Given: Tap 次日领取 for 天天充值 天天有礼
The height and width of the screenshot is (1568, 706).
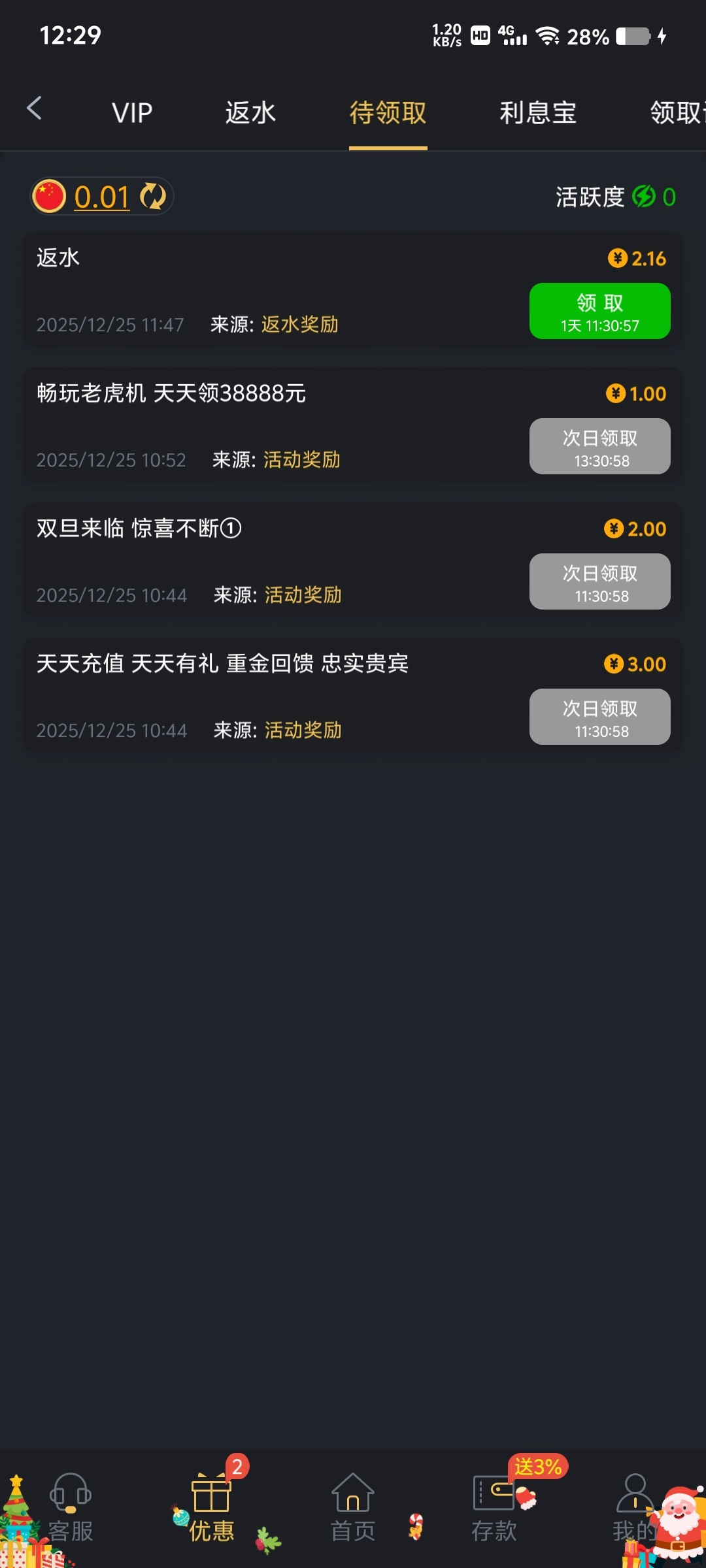Looking at the screenshot, I should [599, 717].
